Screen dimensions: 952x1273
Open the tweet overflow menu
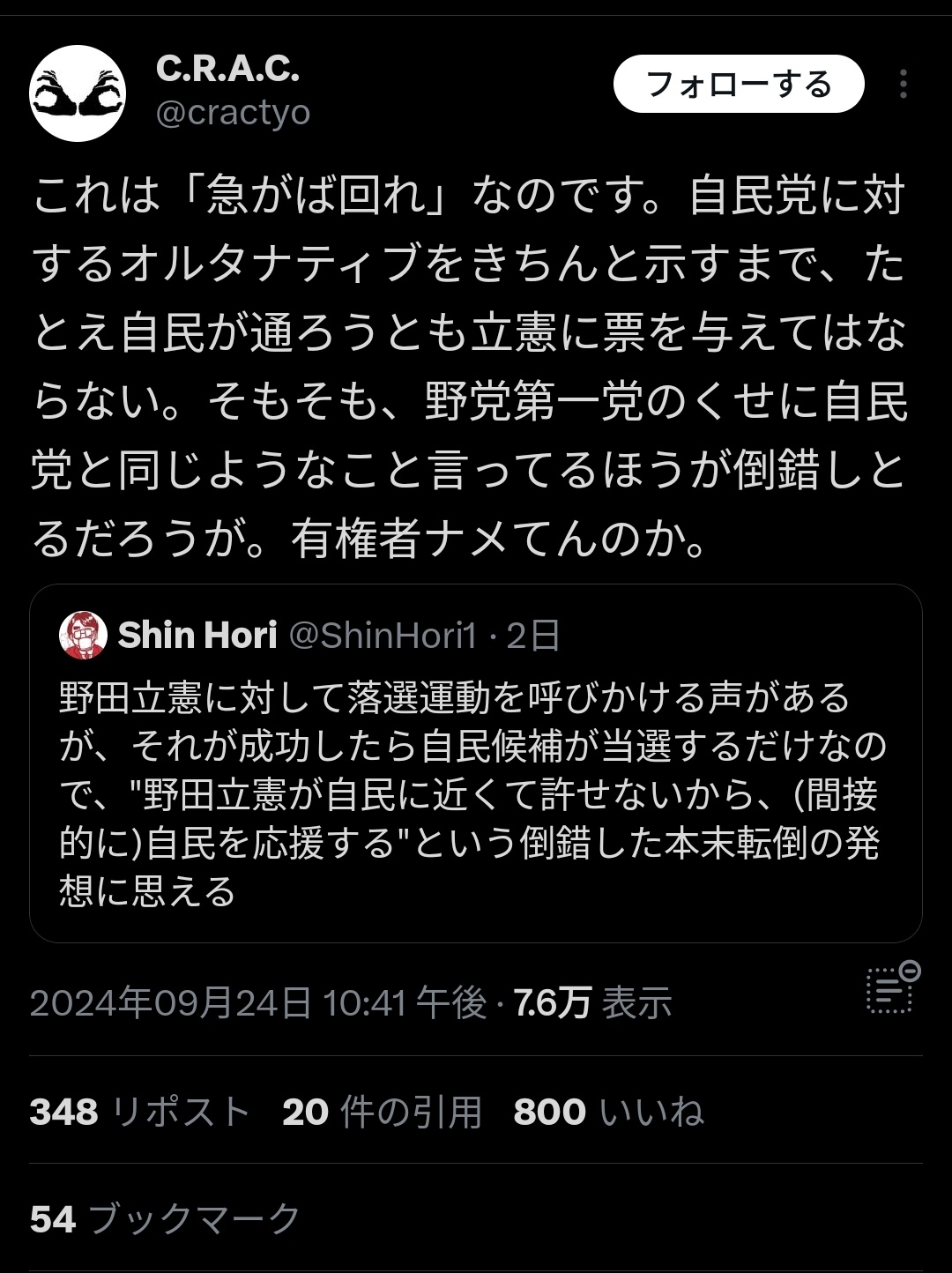[x=903, y=85]
